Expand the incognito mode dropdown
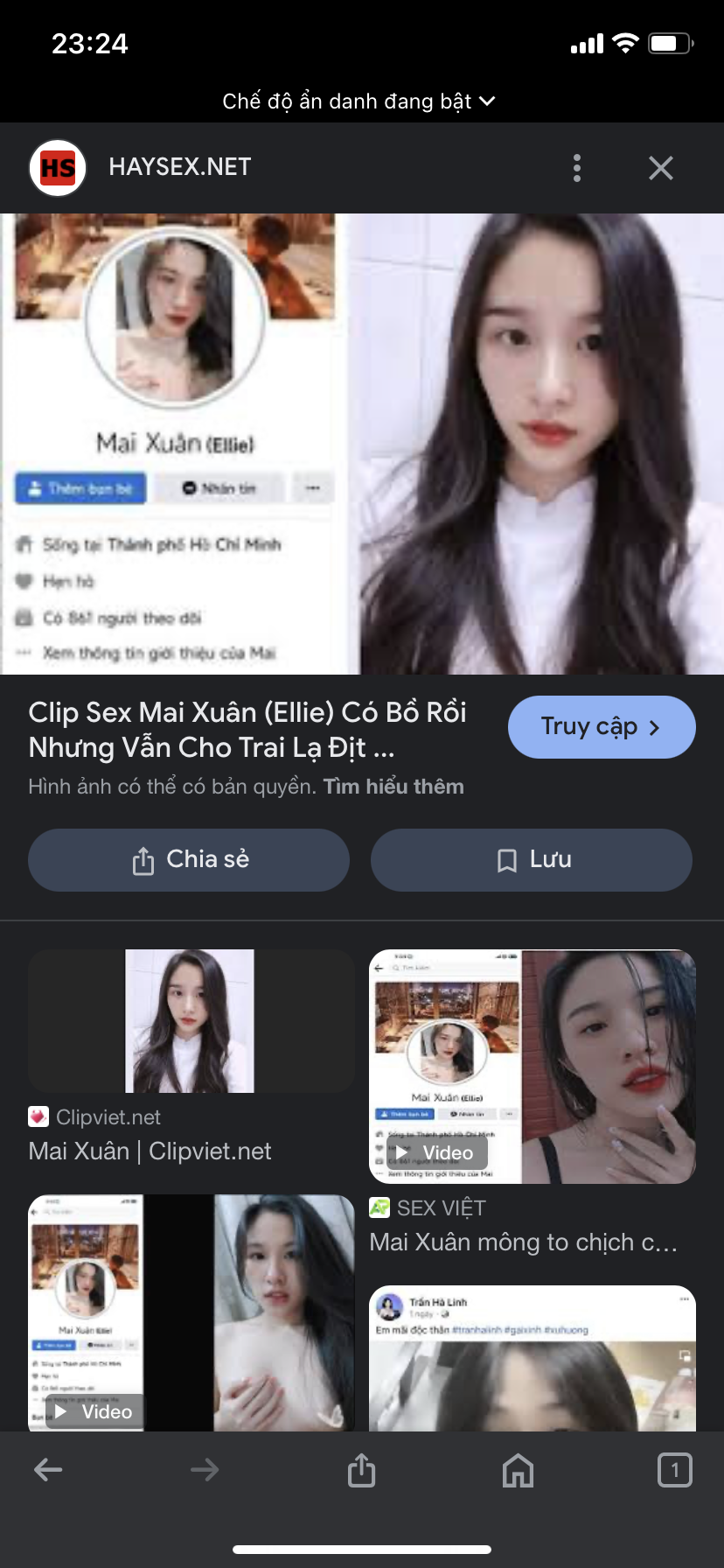Image resolution: width=724 pixels, height=1568 pixels. [x=359, y=101]
